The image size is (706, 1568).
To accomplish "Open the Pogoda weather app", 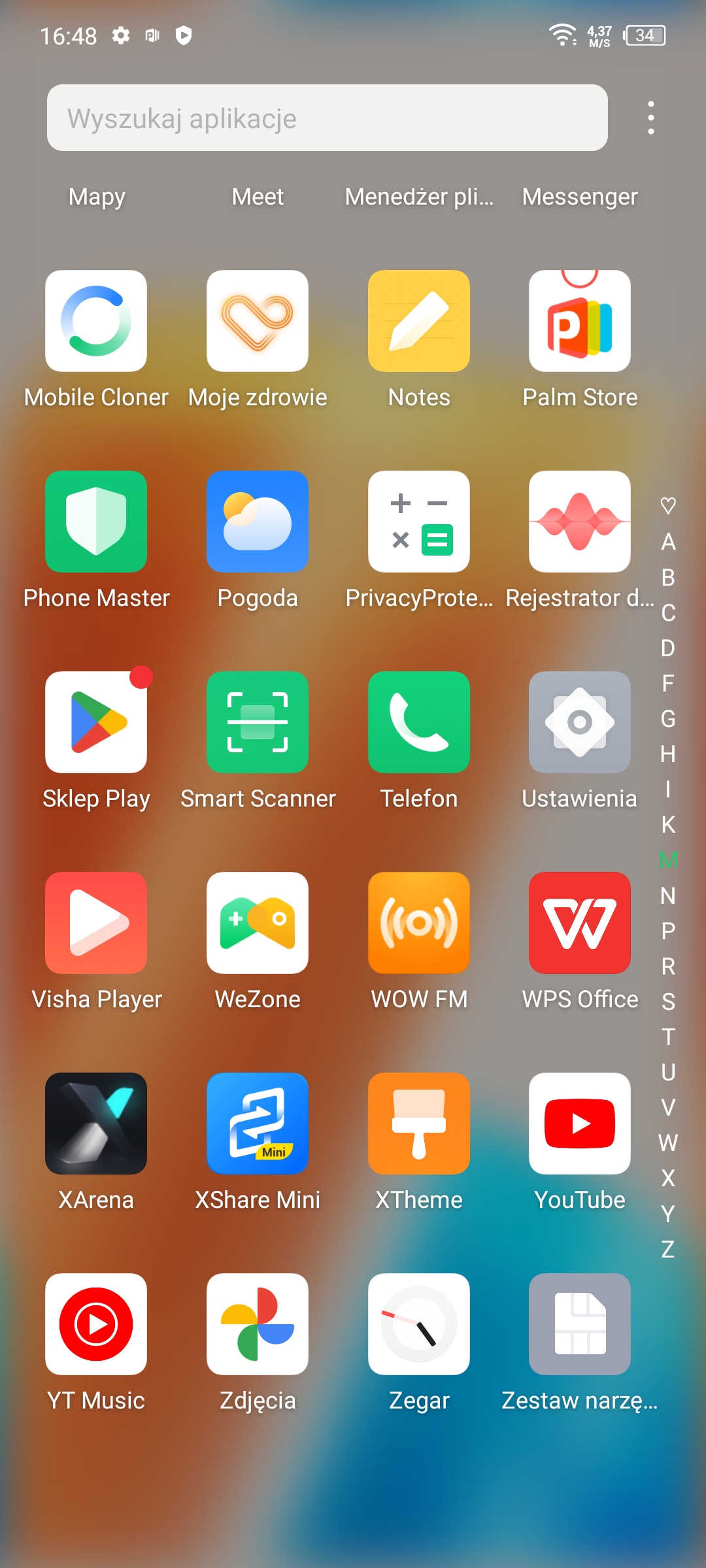I will (x=258, y=522).
